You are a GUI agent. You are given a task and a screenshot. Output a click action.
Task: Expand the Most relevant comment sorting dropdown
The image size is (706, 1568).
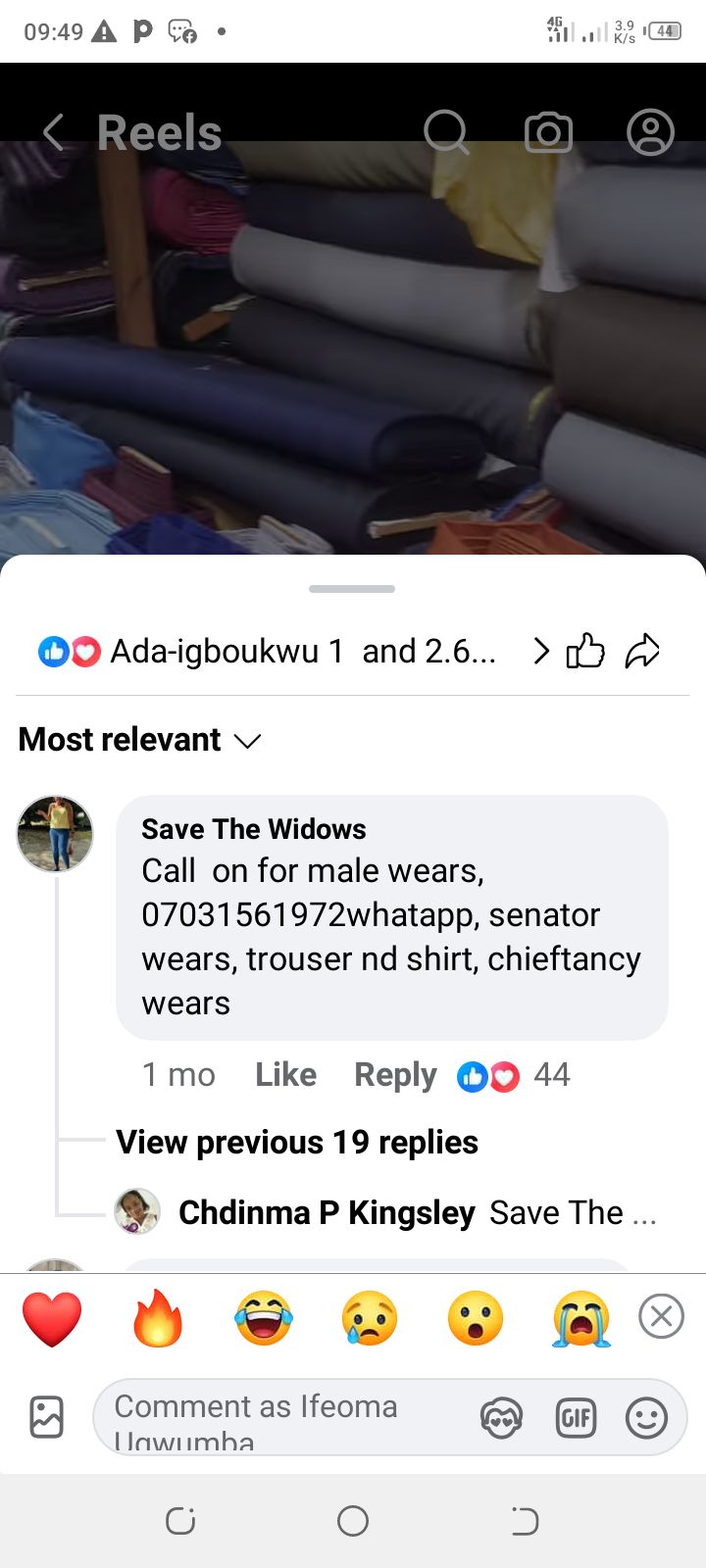point(139,740)
